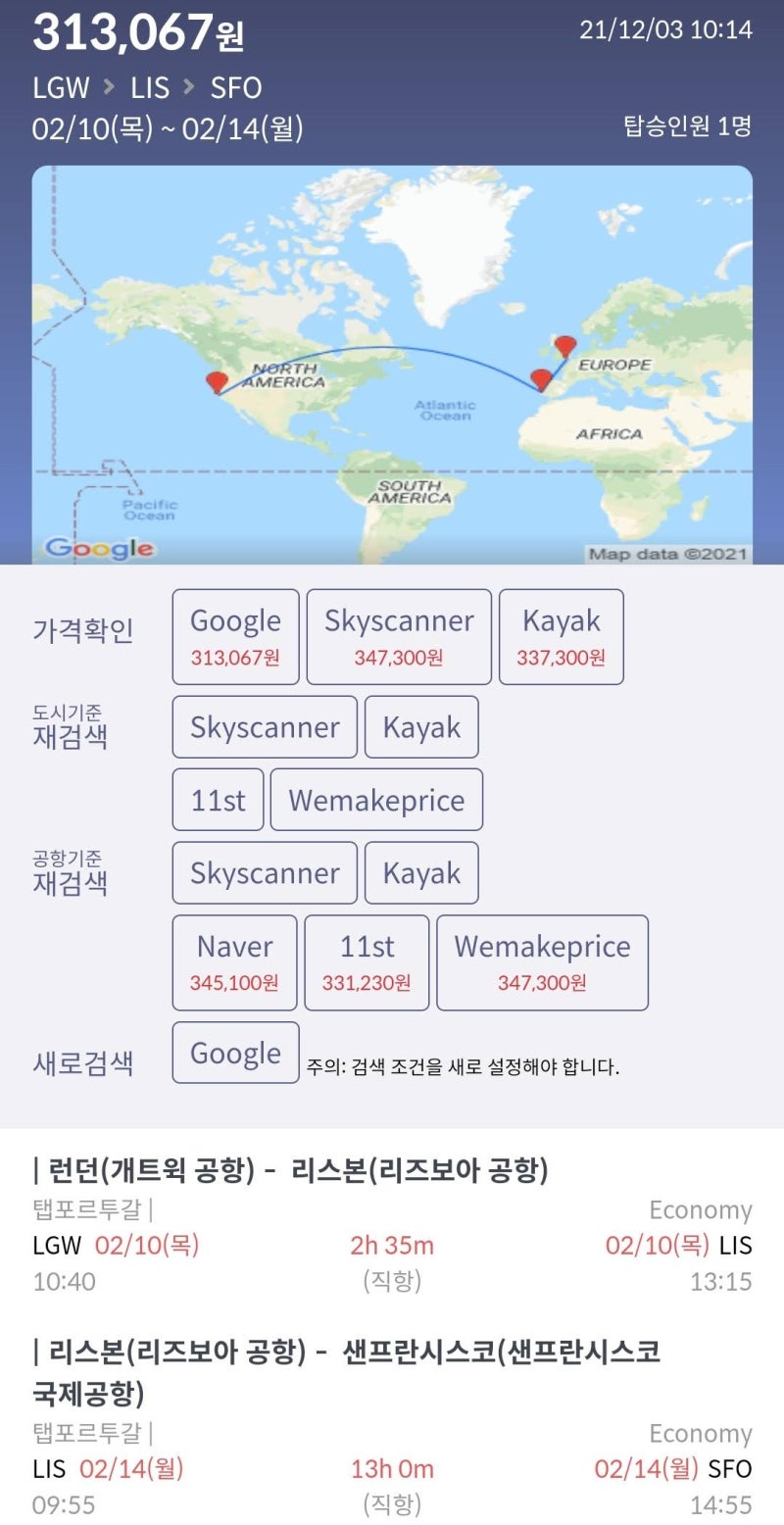The image size is (784, 1525).
Task: Check the 313,067원 price on Google
Action: (x=235, y=636)
